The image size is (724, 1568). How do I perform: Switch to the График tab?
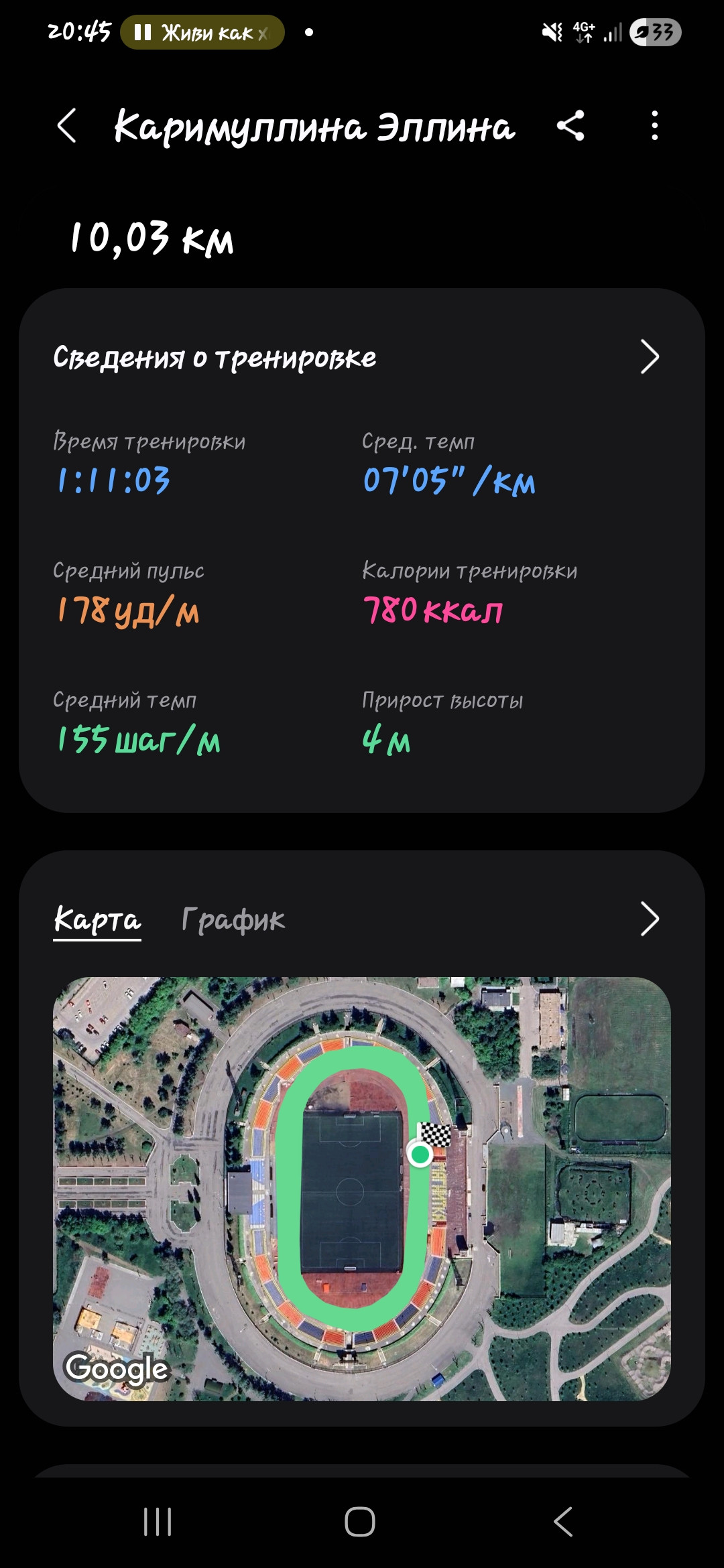233,919
